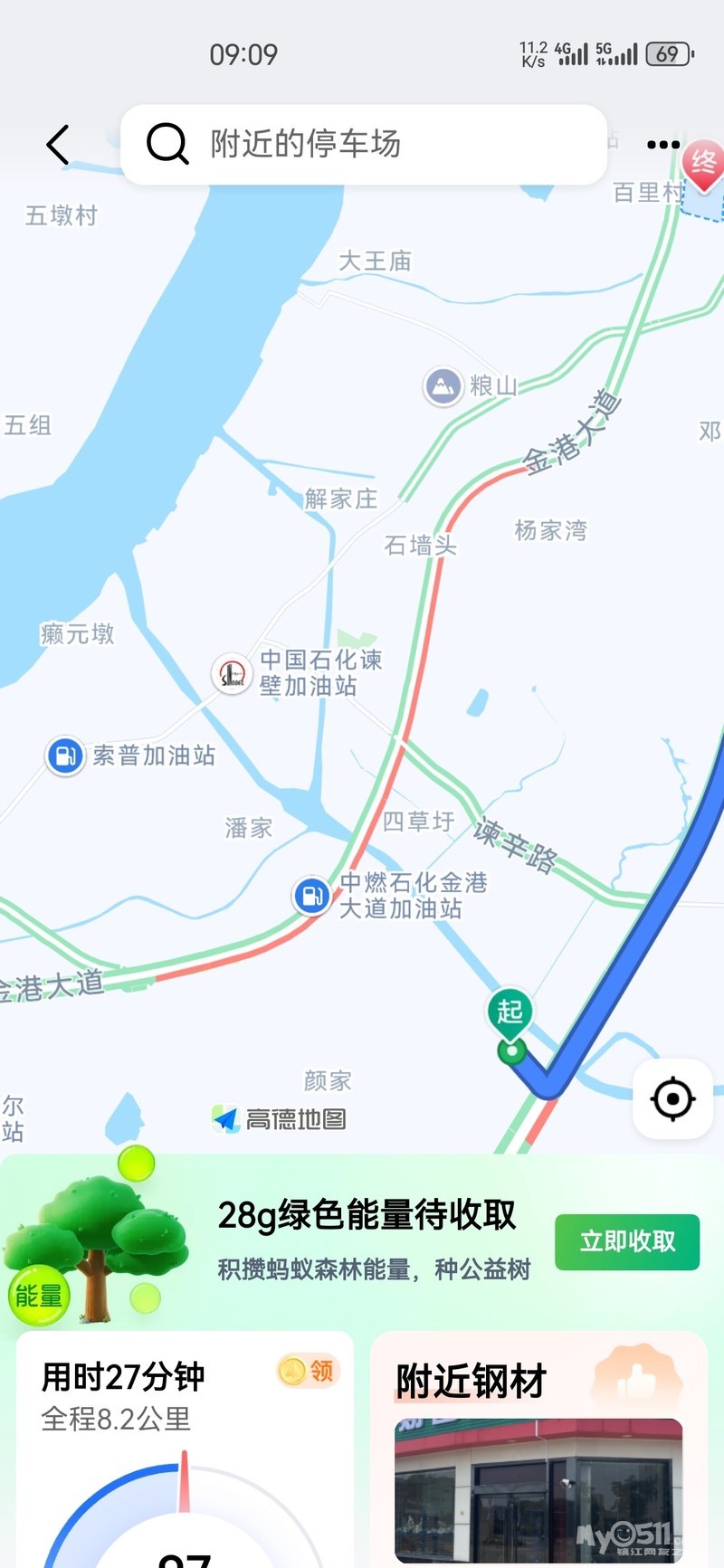724x1568 pixels.
Task: Tap the 能量 energy ball
Action: tap(38, 1296)
